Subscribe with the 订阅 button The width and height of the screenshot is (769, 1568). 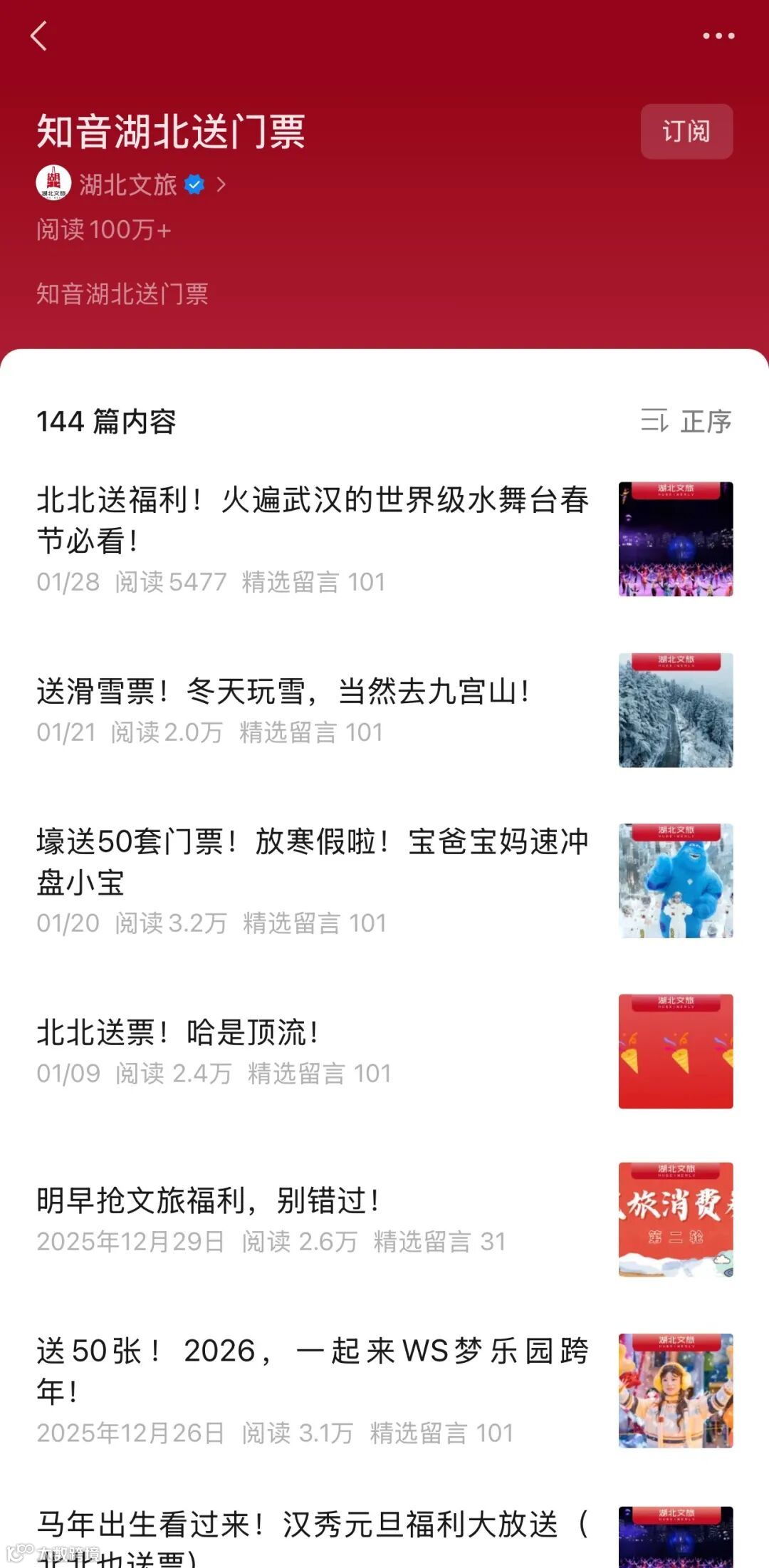(x=686, y=132)
